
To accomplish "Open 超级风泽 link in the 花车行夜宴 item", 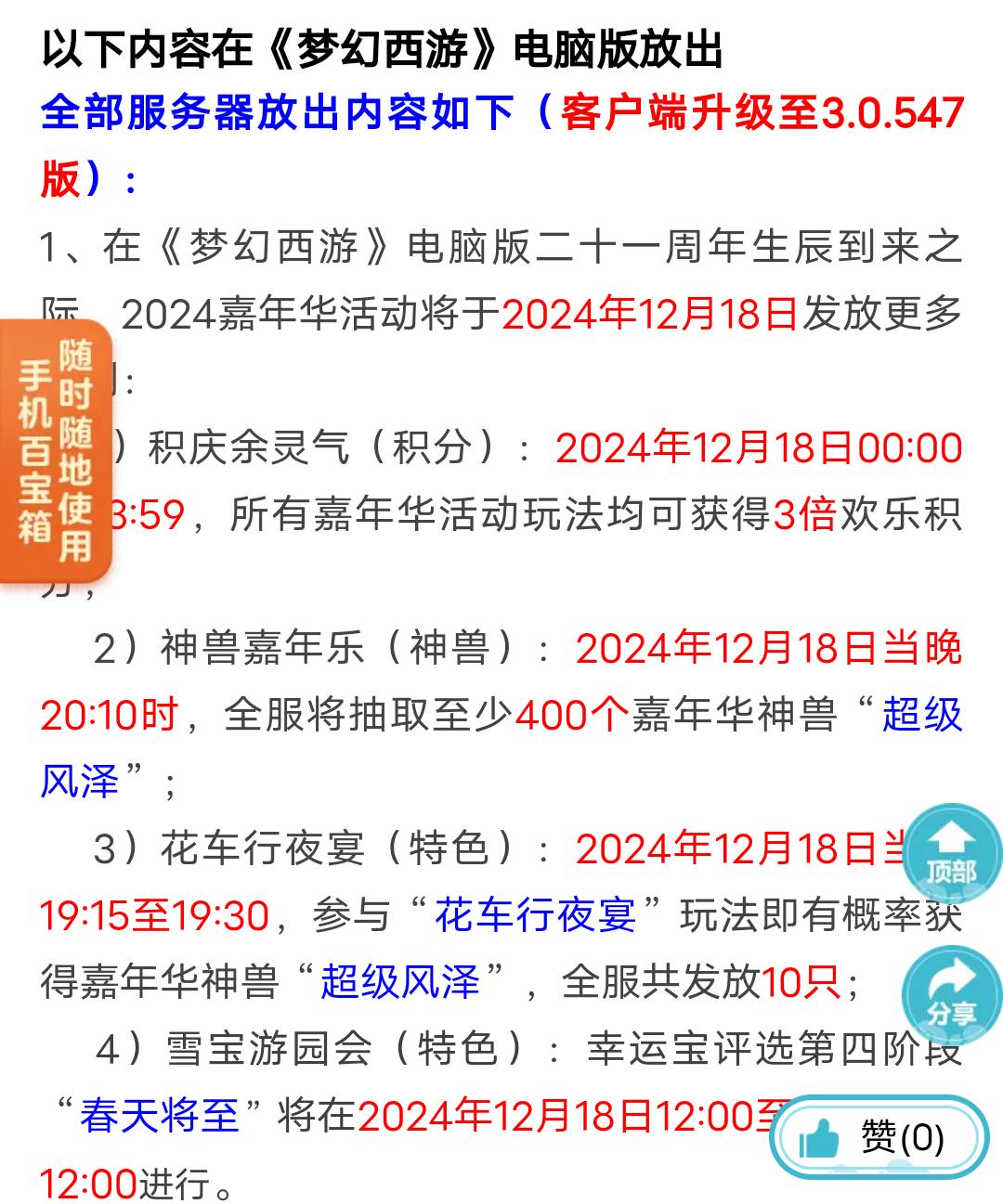I will (400, 981).
